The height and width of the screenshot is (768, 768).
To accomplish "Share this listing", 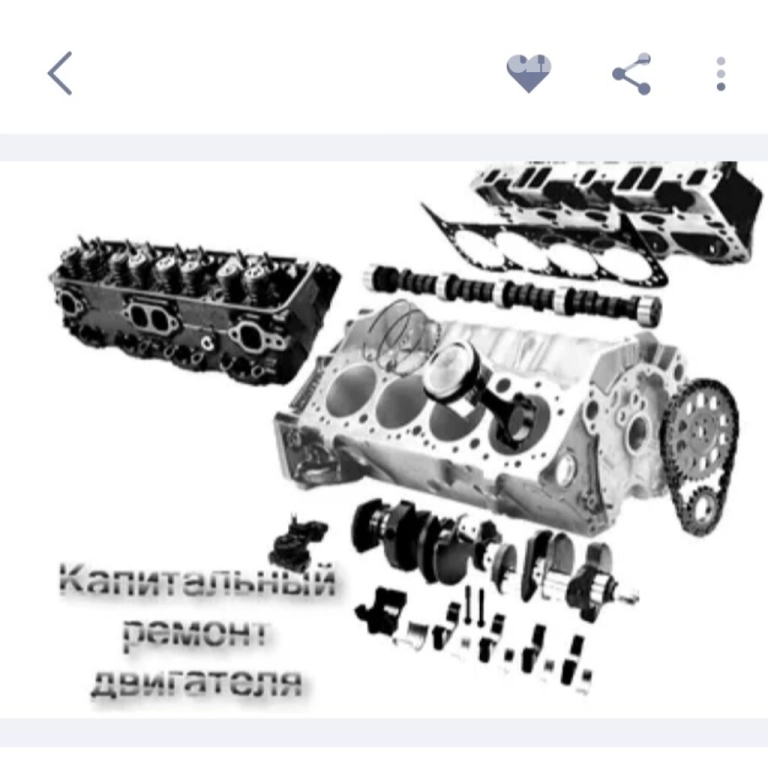I will tap(632, 74).
